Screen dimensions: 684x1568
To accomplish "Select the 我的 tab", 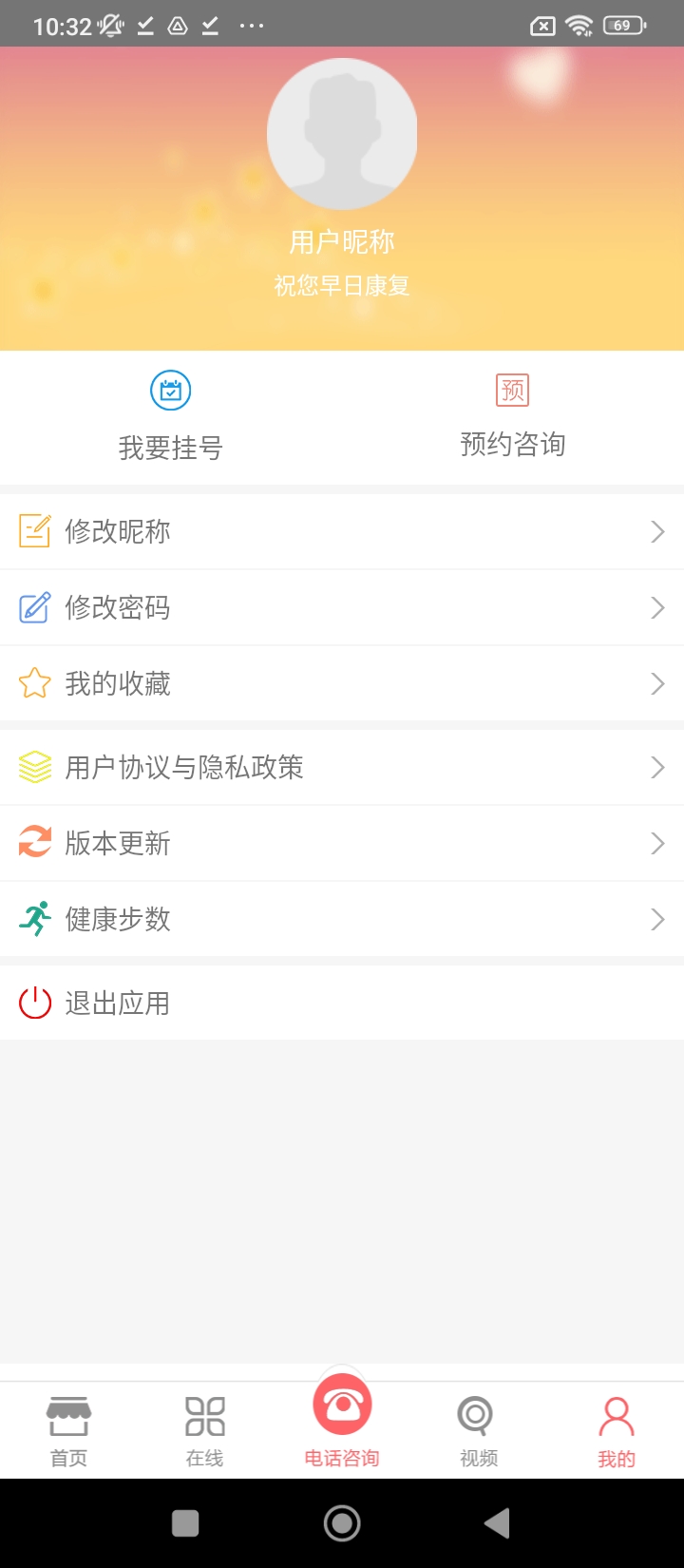I will [616, 1430].
